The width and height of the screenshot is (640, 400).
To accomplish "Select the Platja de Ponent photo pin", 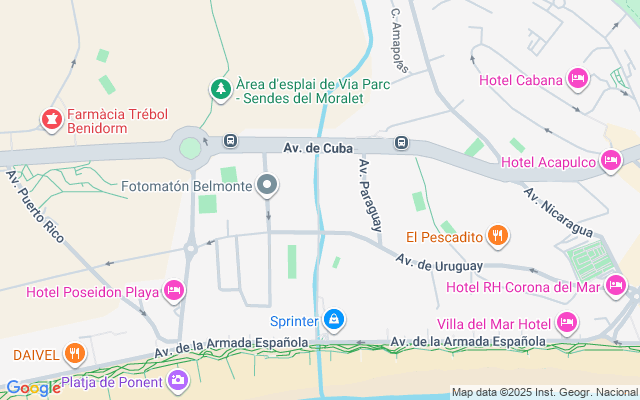I will pos(178,380).
